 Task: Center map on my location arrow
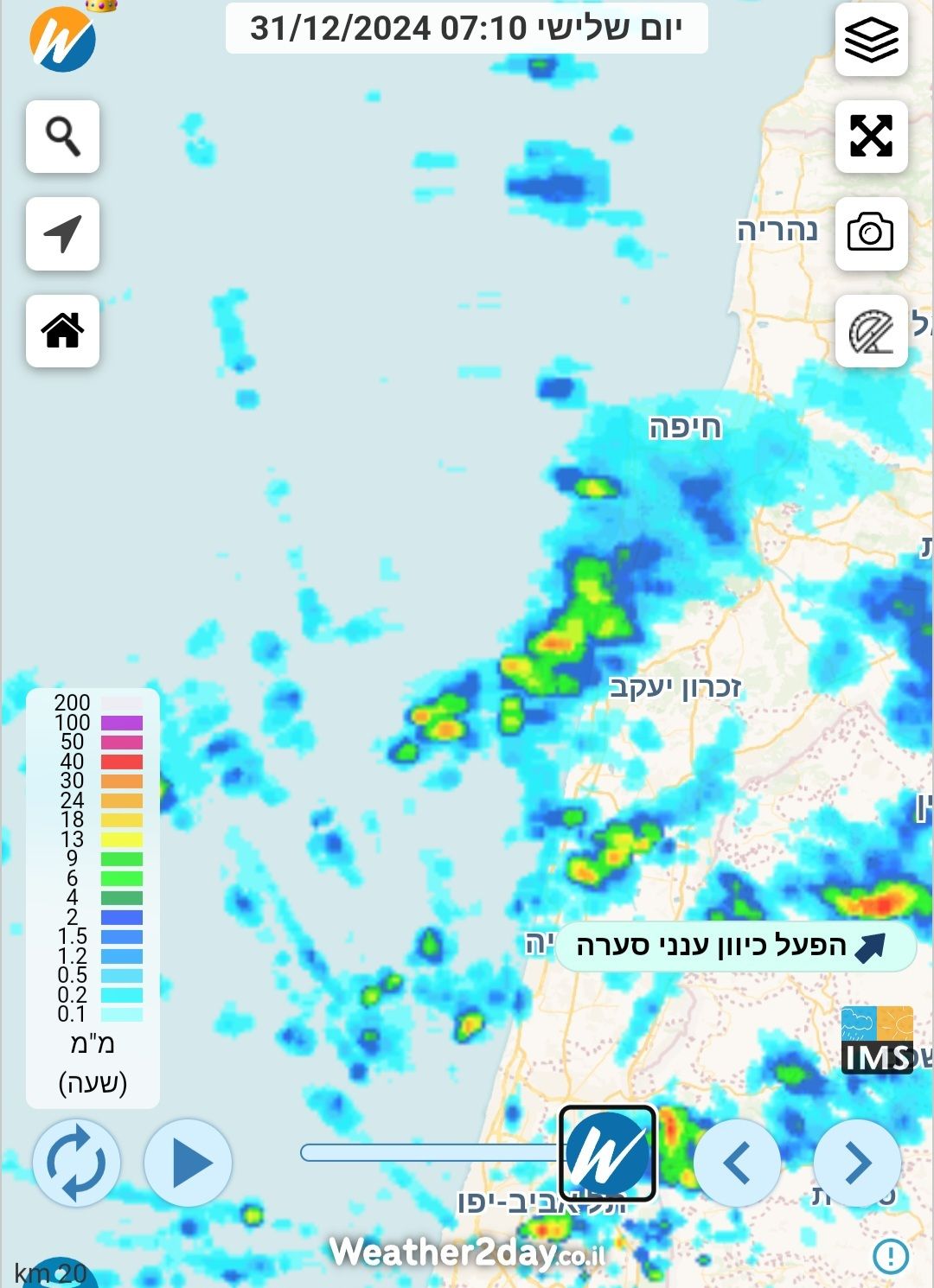[x=63, y=233]
